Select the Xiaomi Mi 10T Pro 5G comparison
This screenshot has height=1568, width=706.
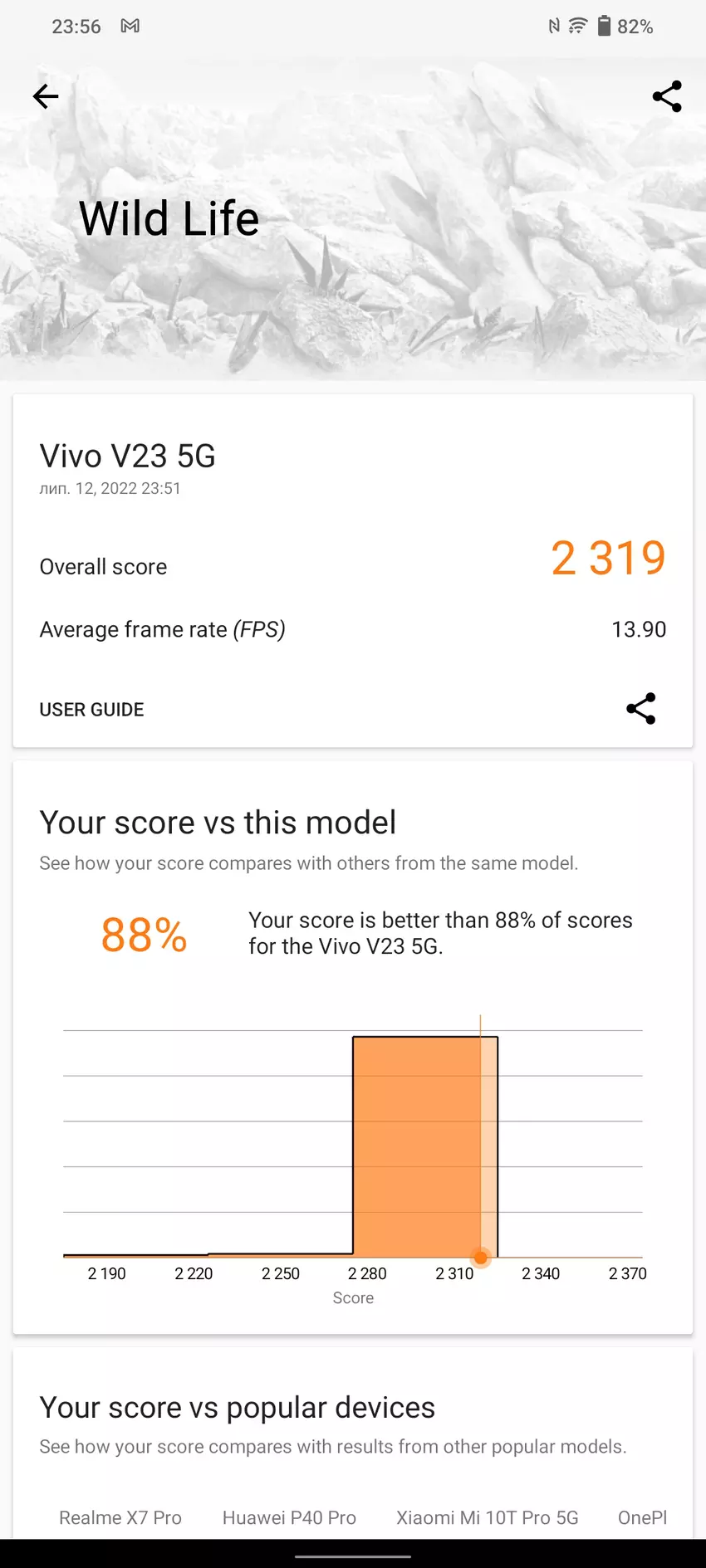(487, 1517)
